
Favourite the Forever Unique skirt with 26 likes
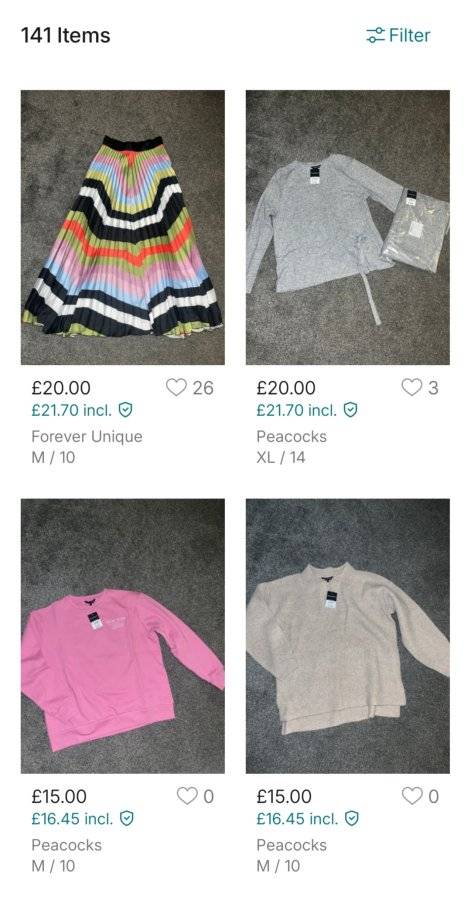tap(177, 387)
